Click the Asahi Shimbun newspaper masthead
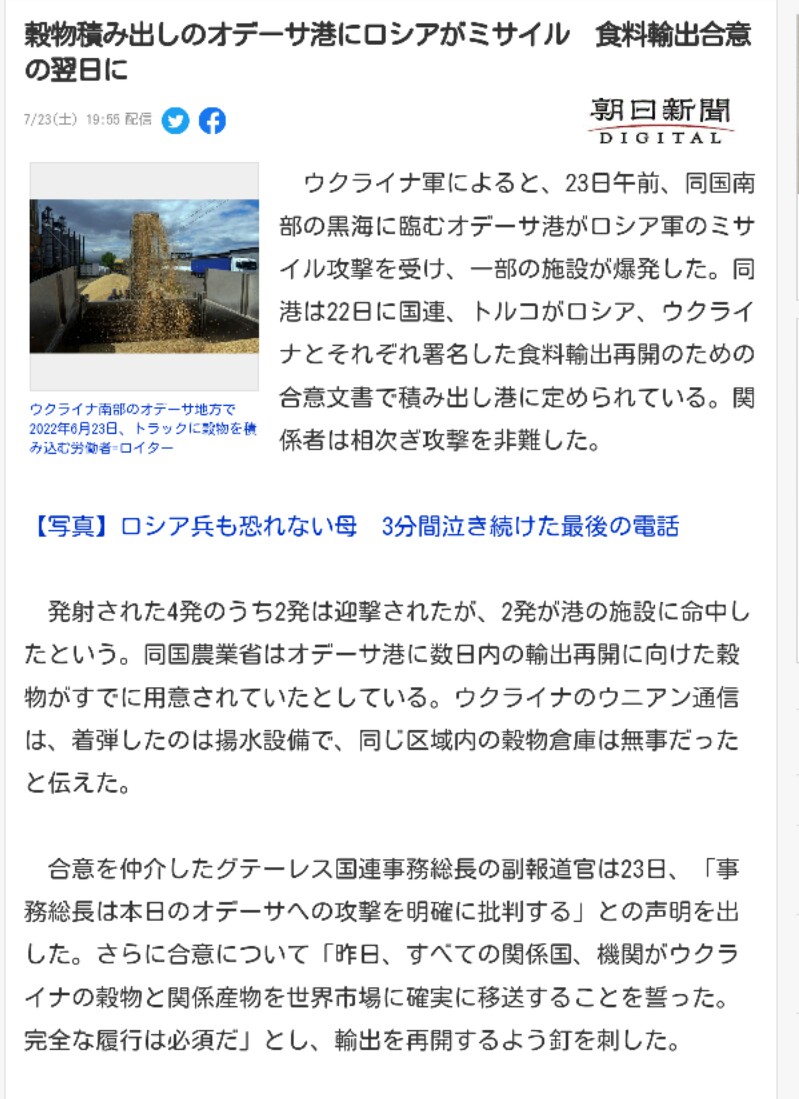Screen dimensions: 799x1099 click(660, 113)
